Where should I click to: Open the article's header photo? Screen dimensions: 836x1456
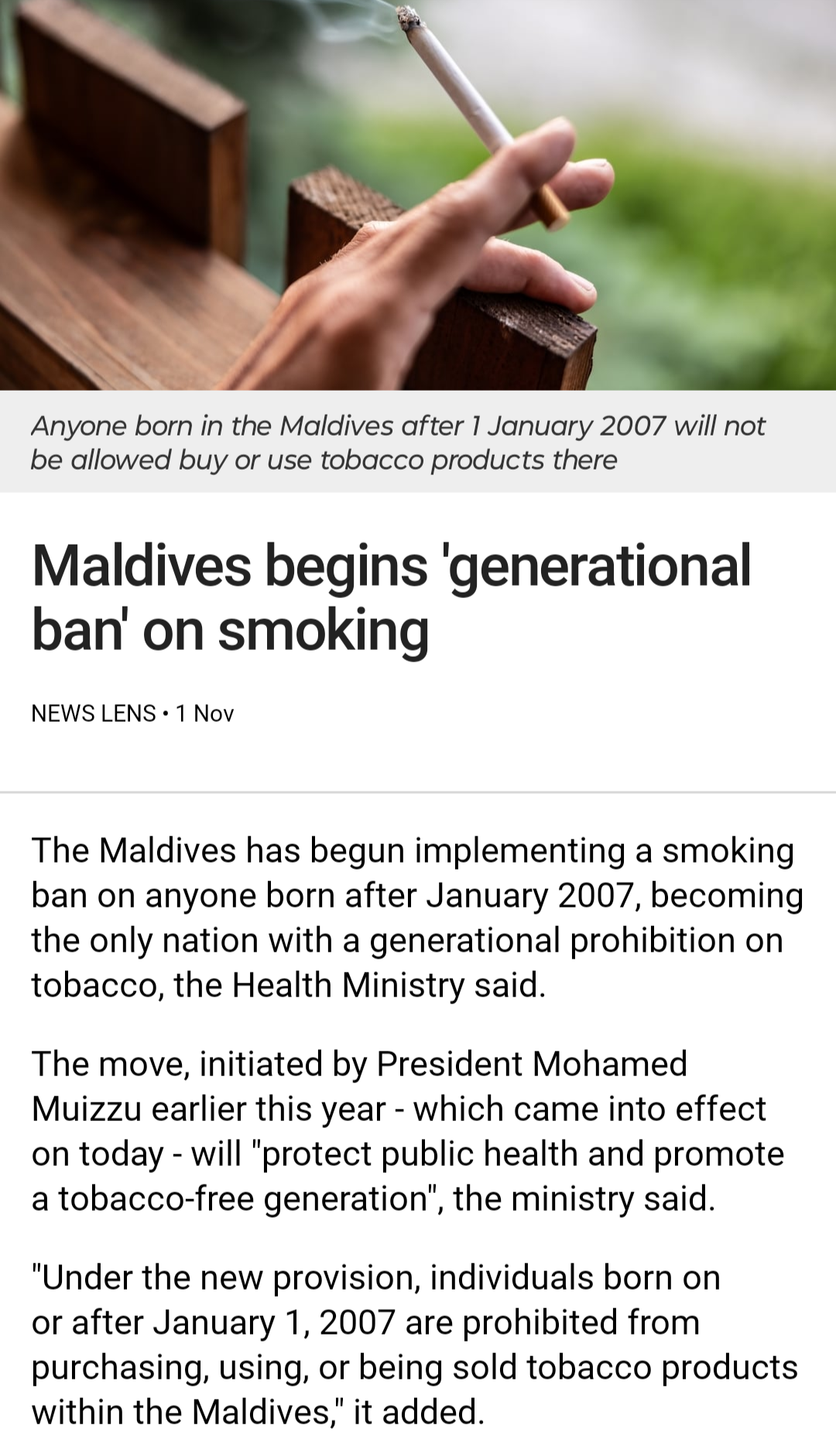click(418, 193)
